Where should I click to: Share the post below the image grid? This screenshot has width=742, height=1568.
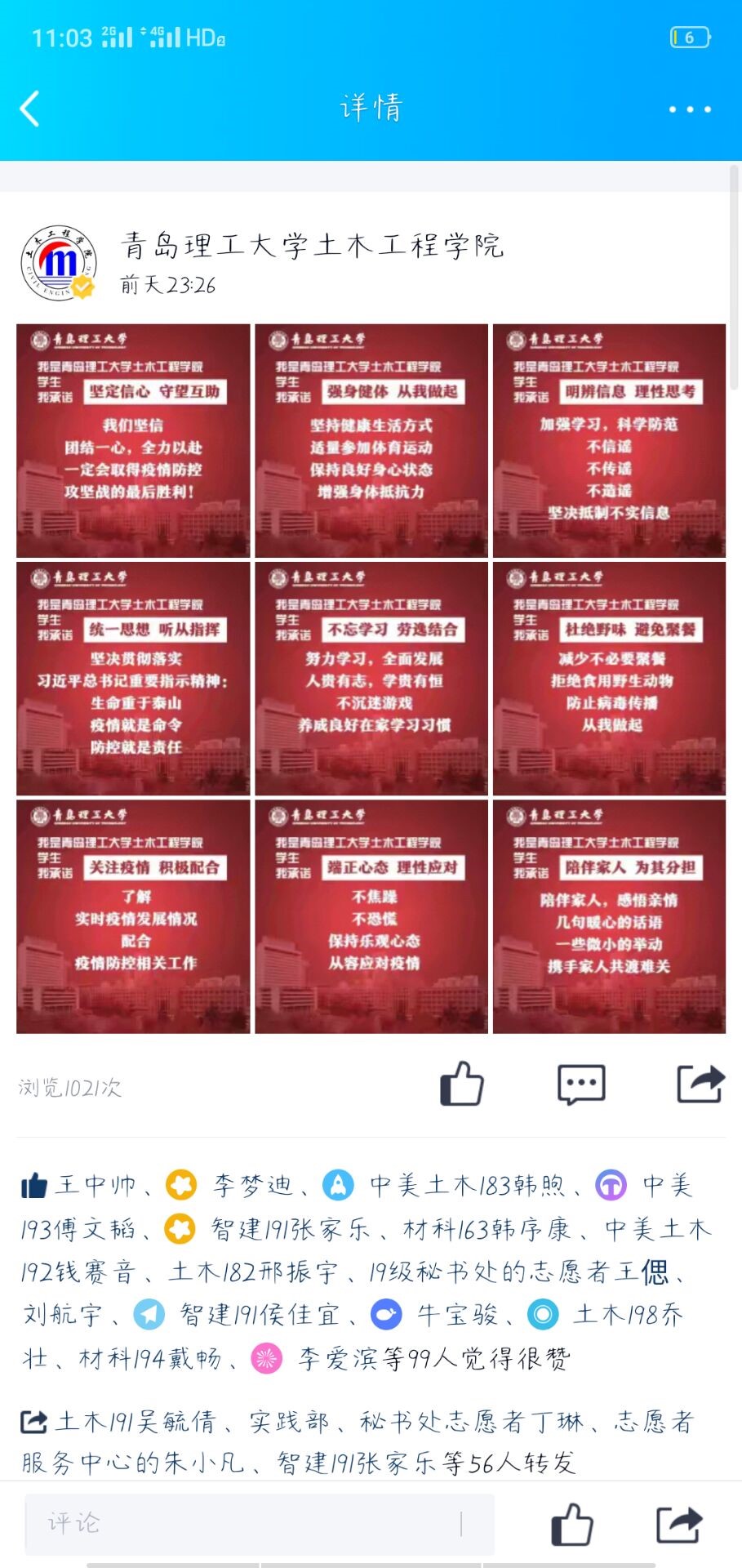[x=700, y=1085]
